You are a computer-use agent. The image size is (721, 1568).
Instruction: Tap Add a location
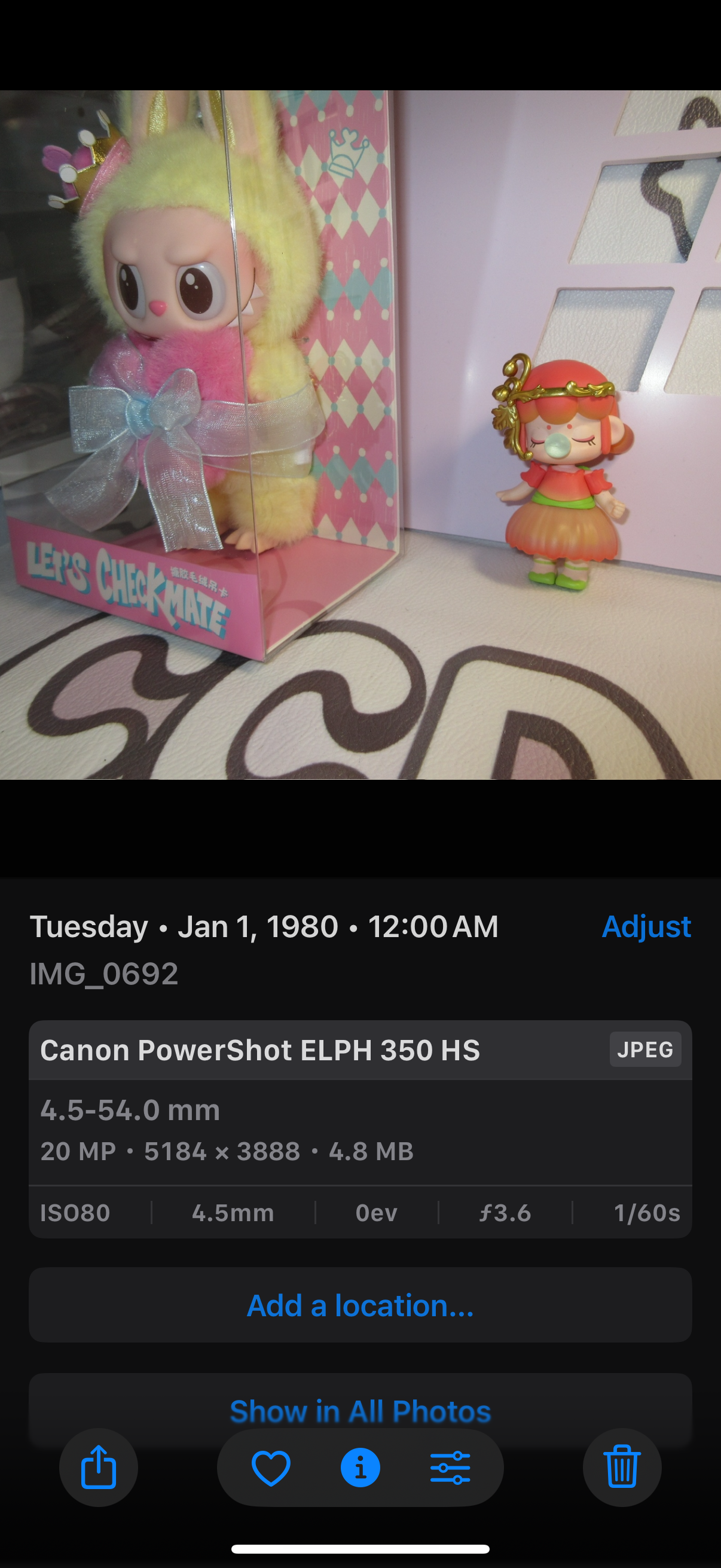360,1305
